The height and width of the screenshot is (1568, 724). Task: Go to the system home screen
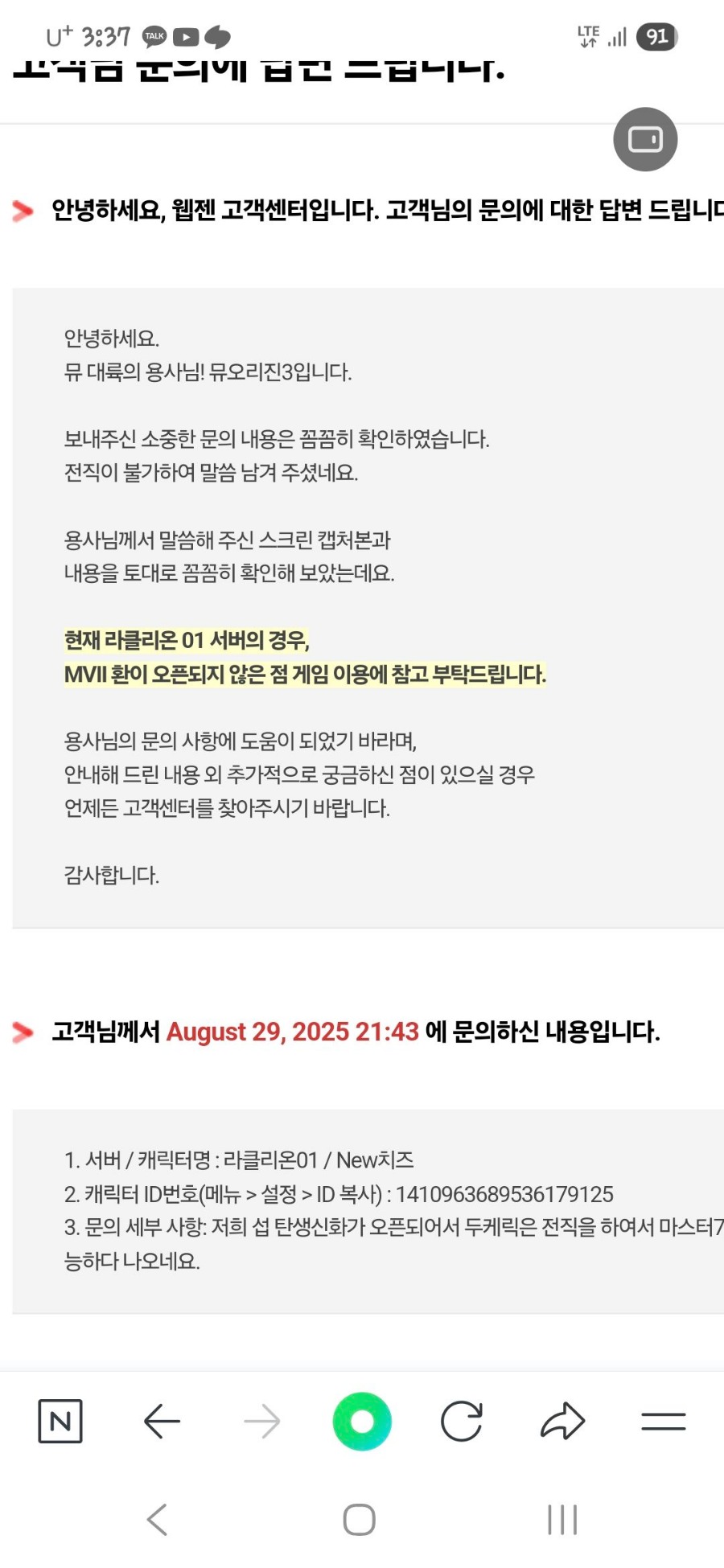point(360,1520)
